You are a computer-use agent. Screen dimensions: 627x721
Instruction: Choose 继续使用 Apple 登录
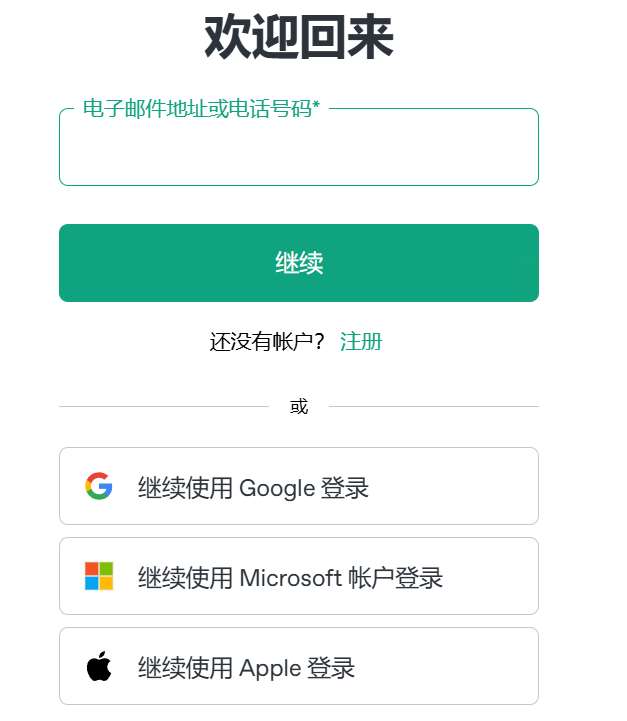point(298,667)
